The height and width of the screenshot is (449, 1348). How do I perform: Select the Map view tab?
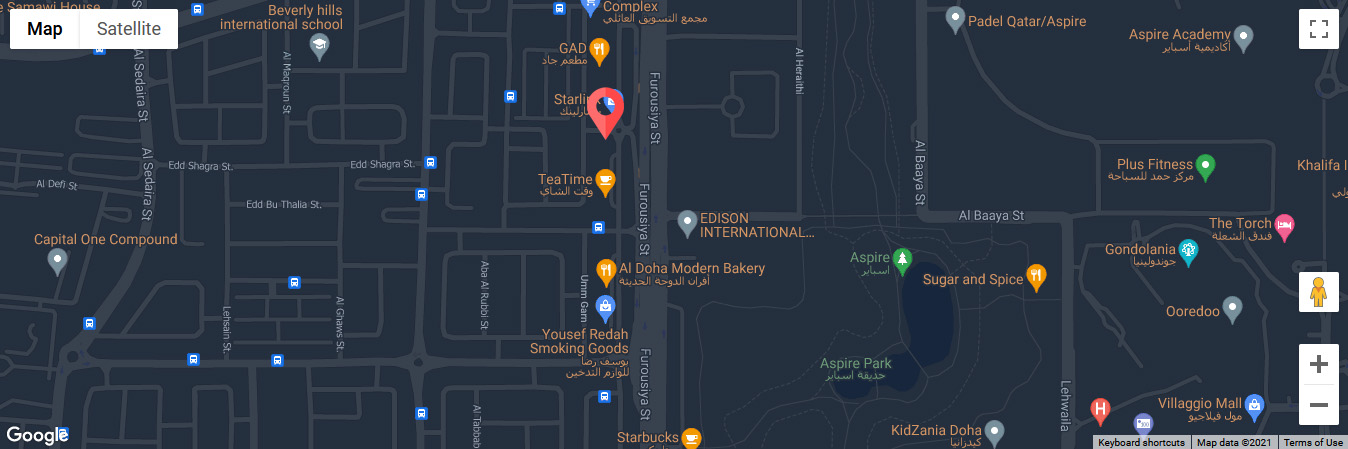pos(45,29)
